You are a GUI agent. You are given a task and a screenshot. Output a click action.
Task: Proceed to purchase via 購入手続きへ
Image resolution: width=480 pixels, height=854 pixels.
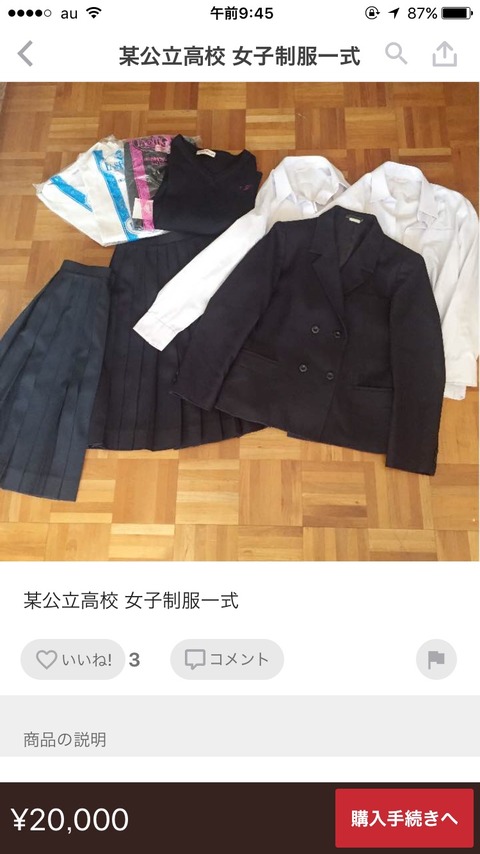click(404, 818)
